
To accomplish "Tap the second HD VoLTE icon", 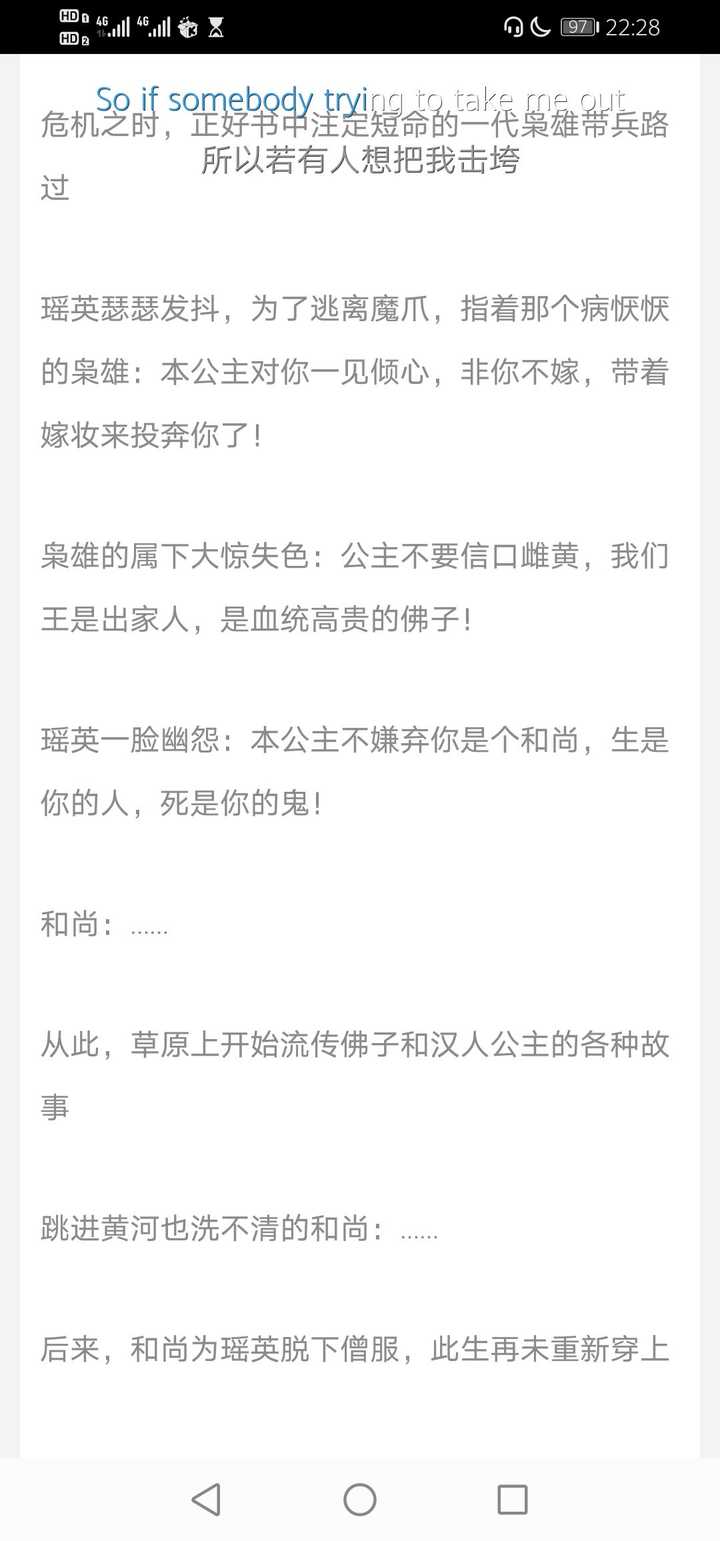I will pyautogui.click(x=71, y=37).
